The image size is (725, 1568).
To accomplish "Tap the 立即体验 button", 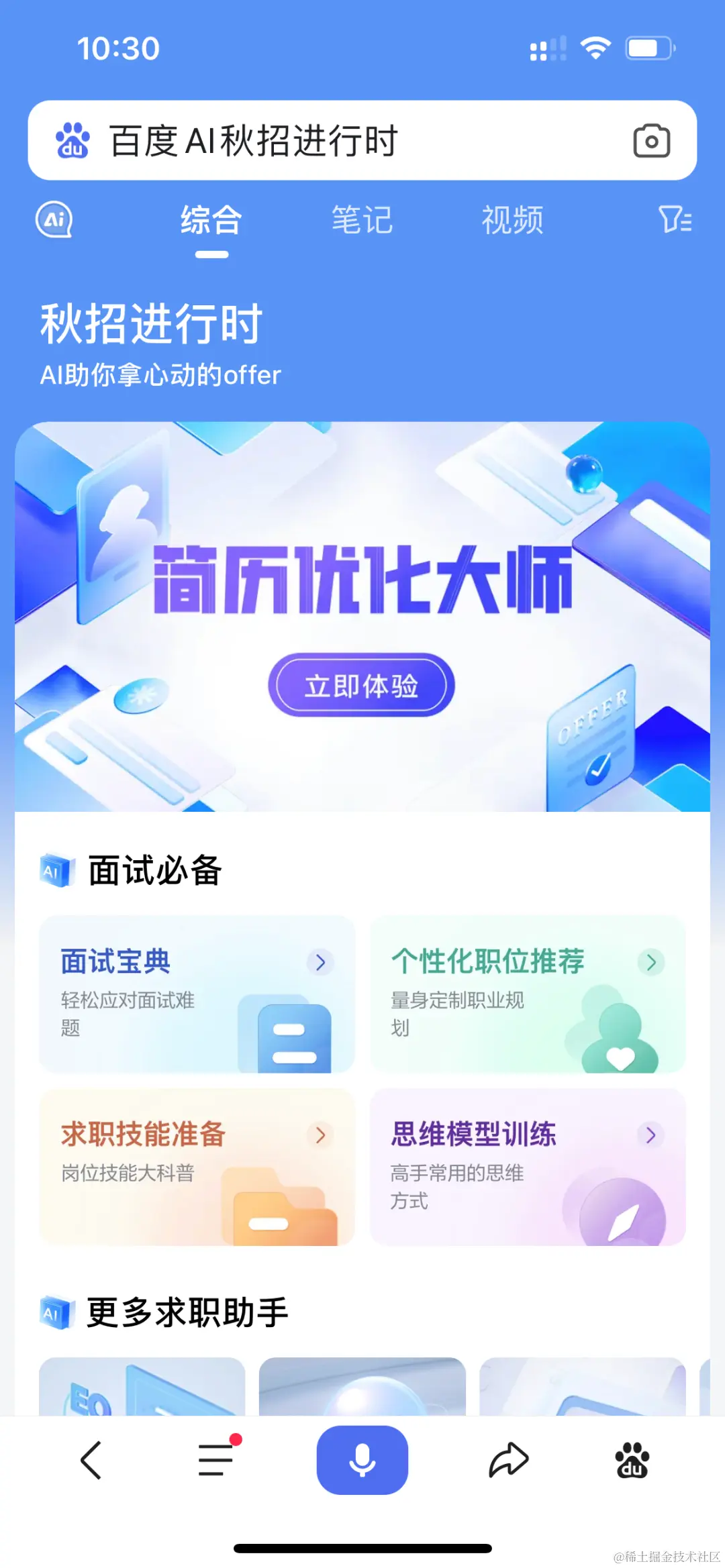I will coord(362,685).
